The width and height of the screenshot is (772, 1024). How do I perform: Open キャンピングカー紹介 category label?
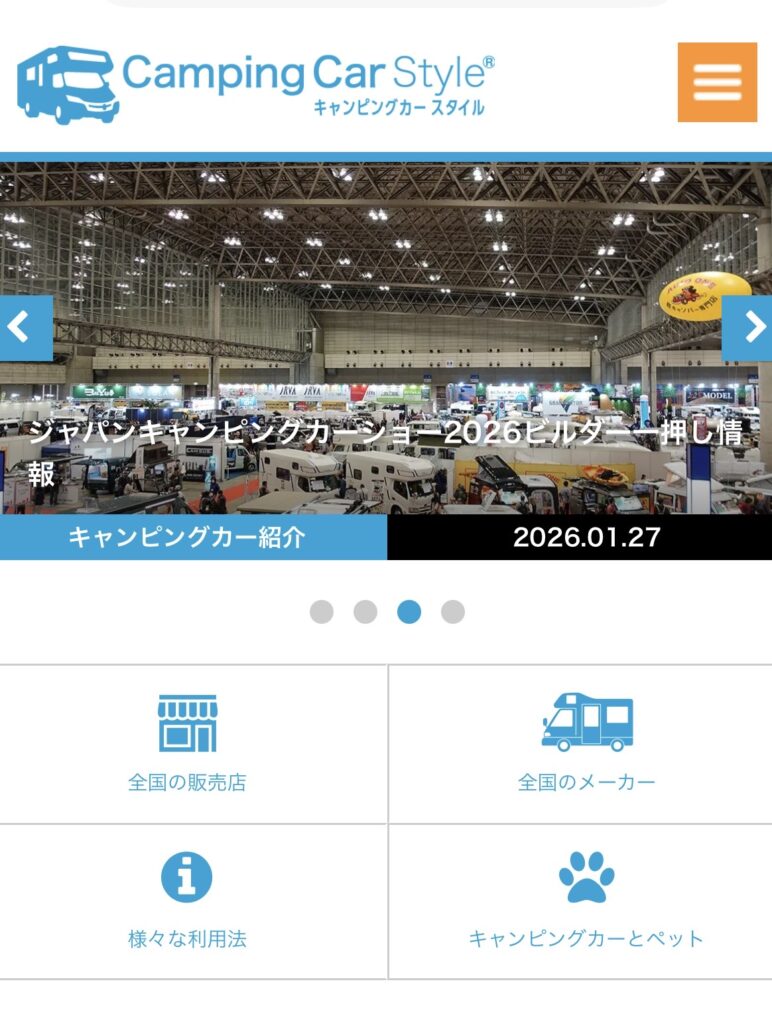coord(193,538)
